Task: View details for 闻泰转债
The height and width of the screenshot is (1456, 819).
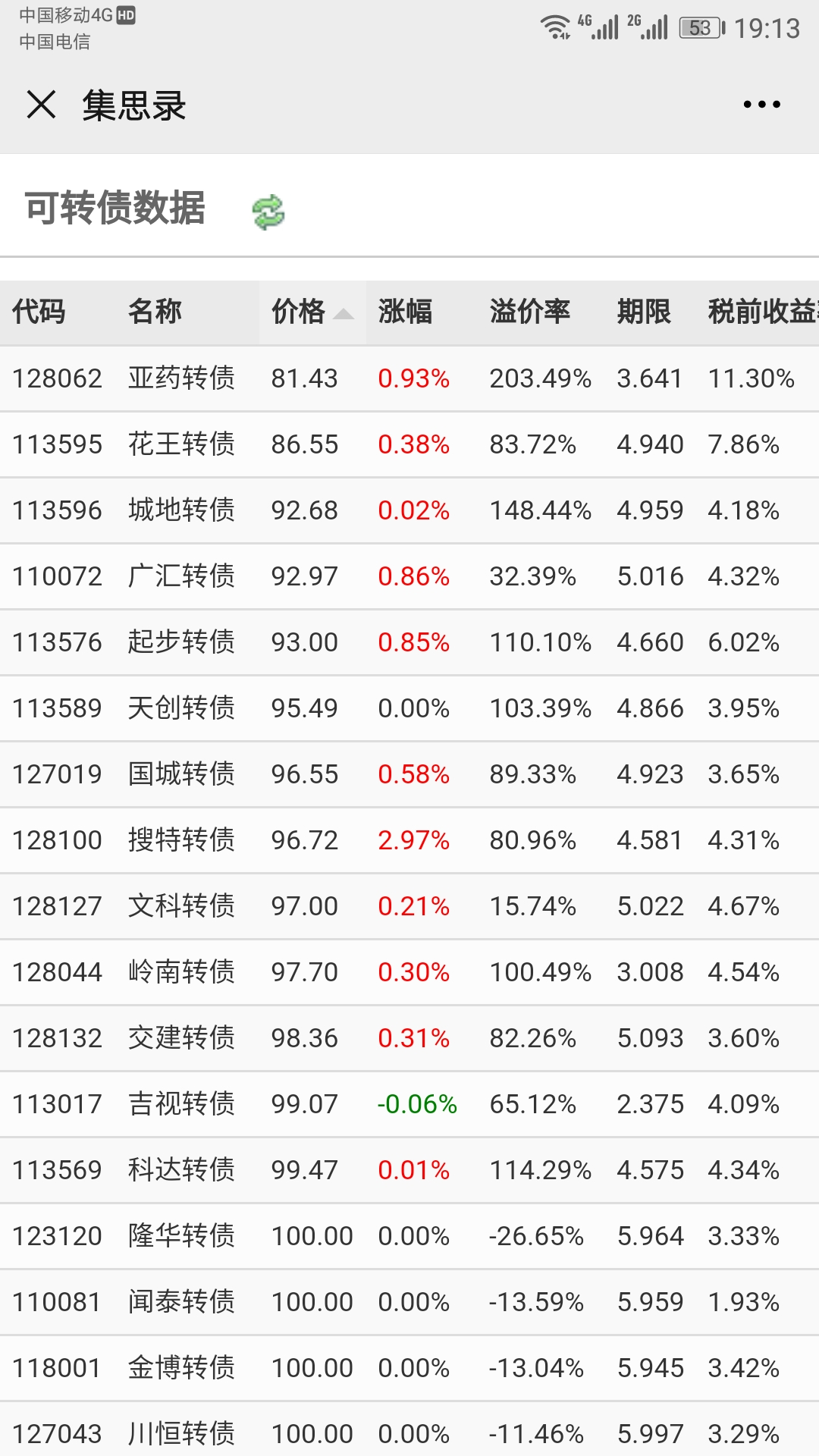Action: pos(181,1301)
